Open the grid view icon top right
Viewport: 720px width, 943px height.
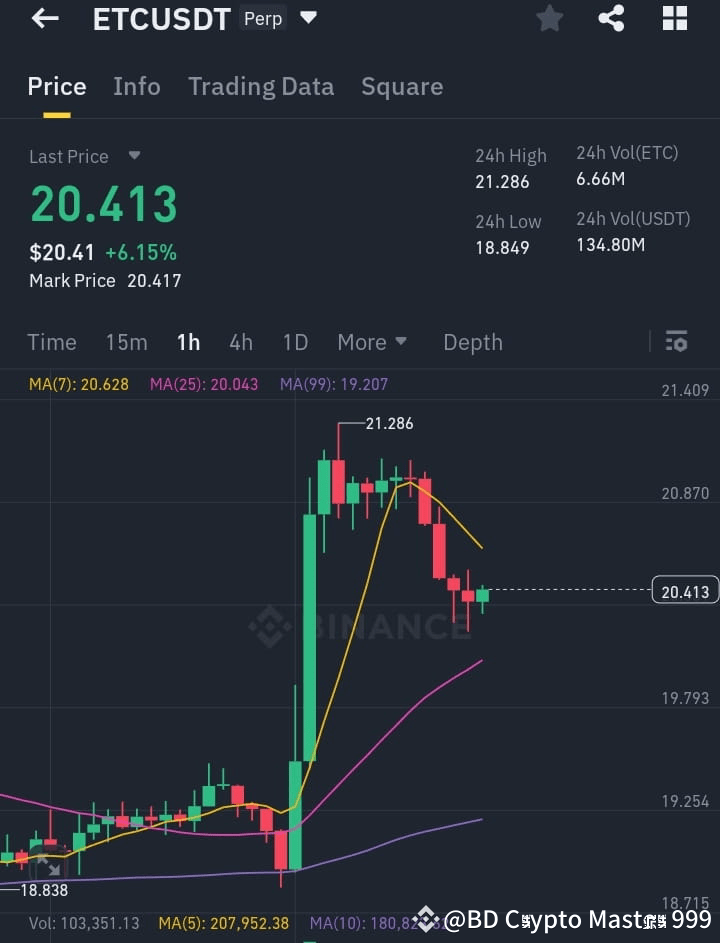[x=674, y=18]
